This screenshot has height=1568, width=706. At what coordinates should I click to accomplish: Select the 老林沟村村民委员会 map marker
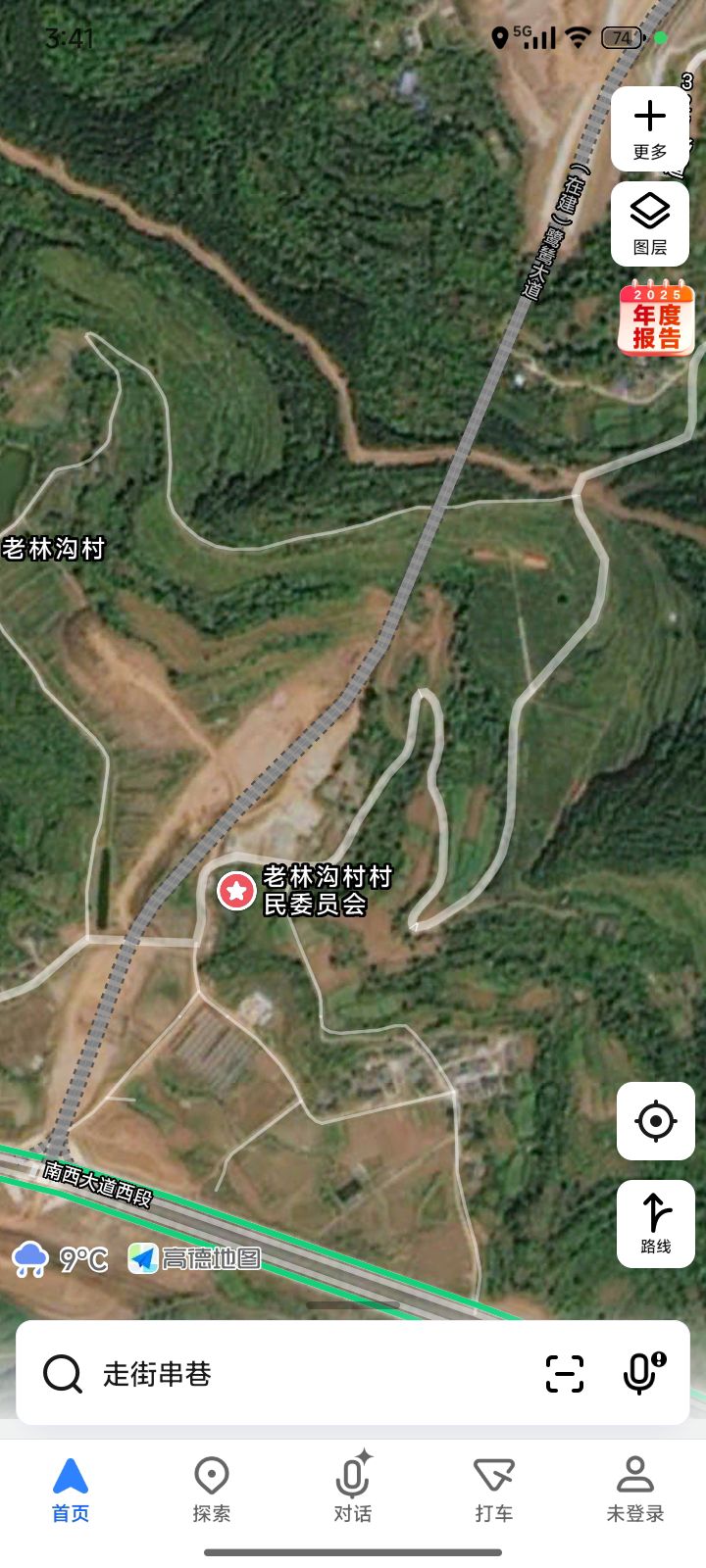pos(236,891)
